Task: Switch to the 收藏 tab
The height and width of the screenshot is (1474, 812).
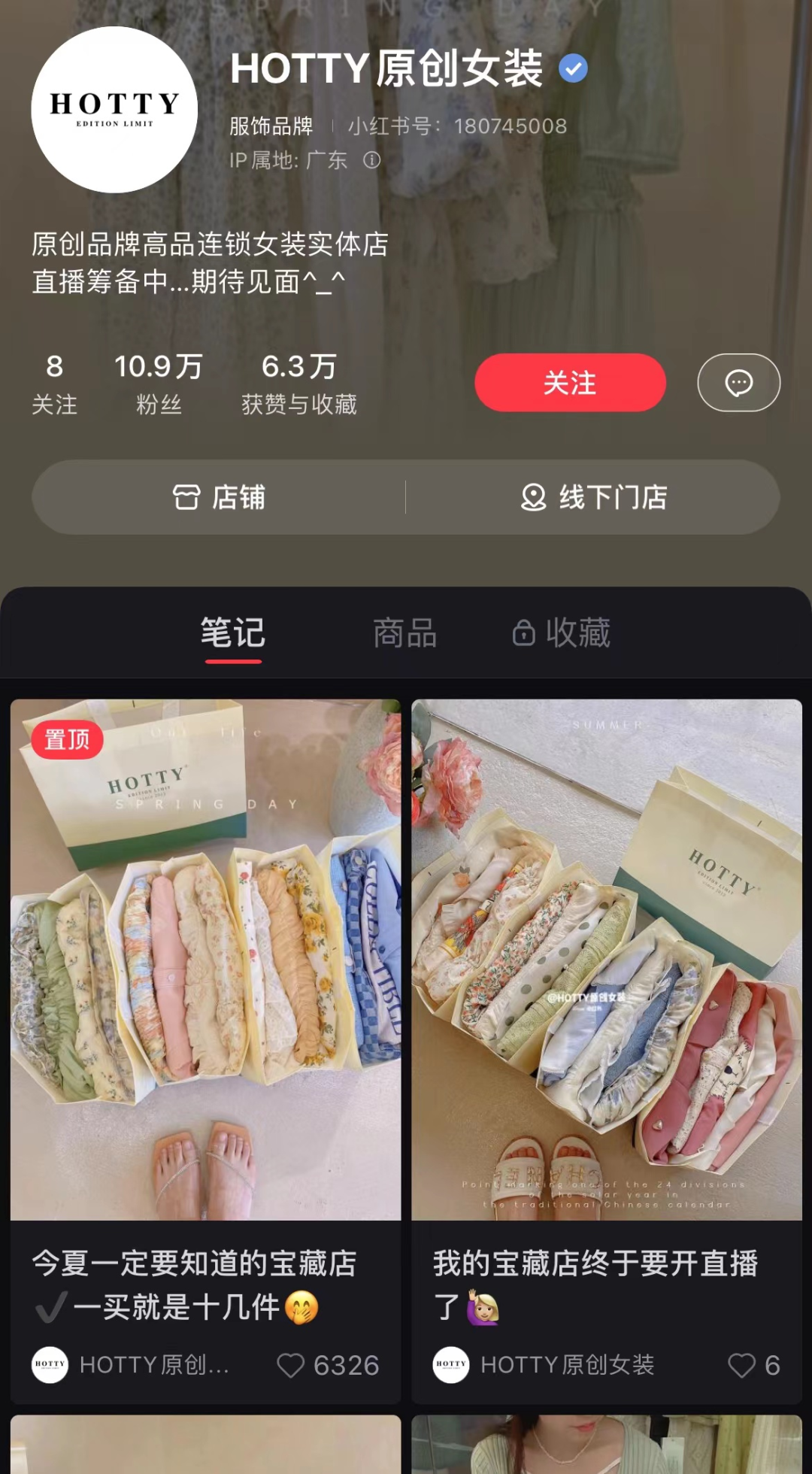Action: click(x=562, y=633)
